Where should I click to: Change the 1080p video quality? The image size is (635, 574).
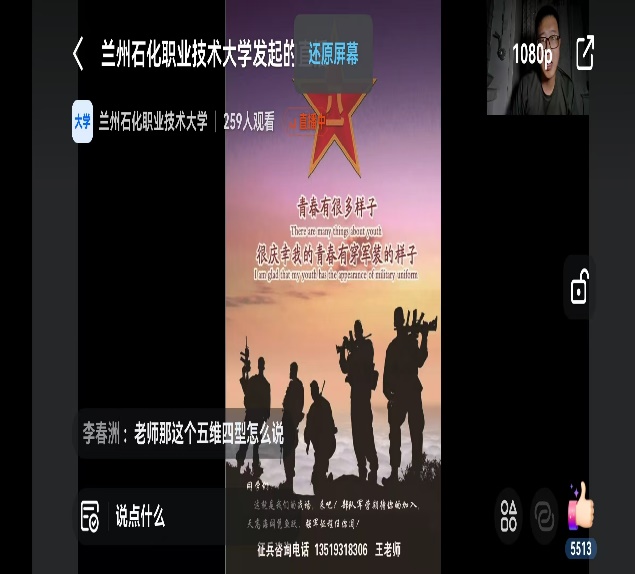coord(532,54)
